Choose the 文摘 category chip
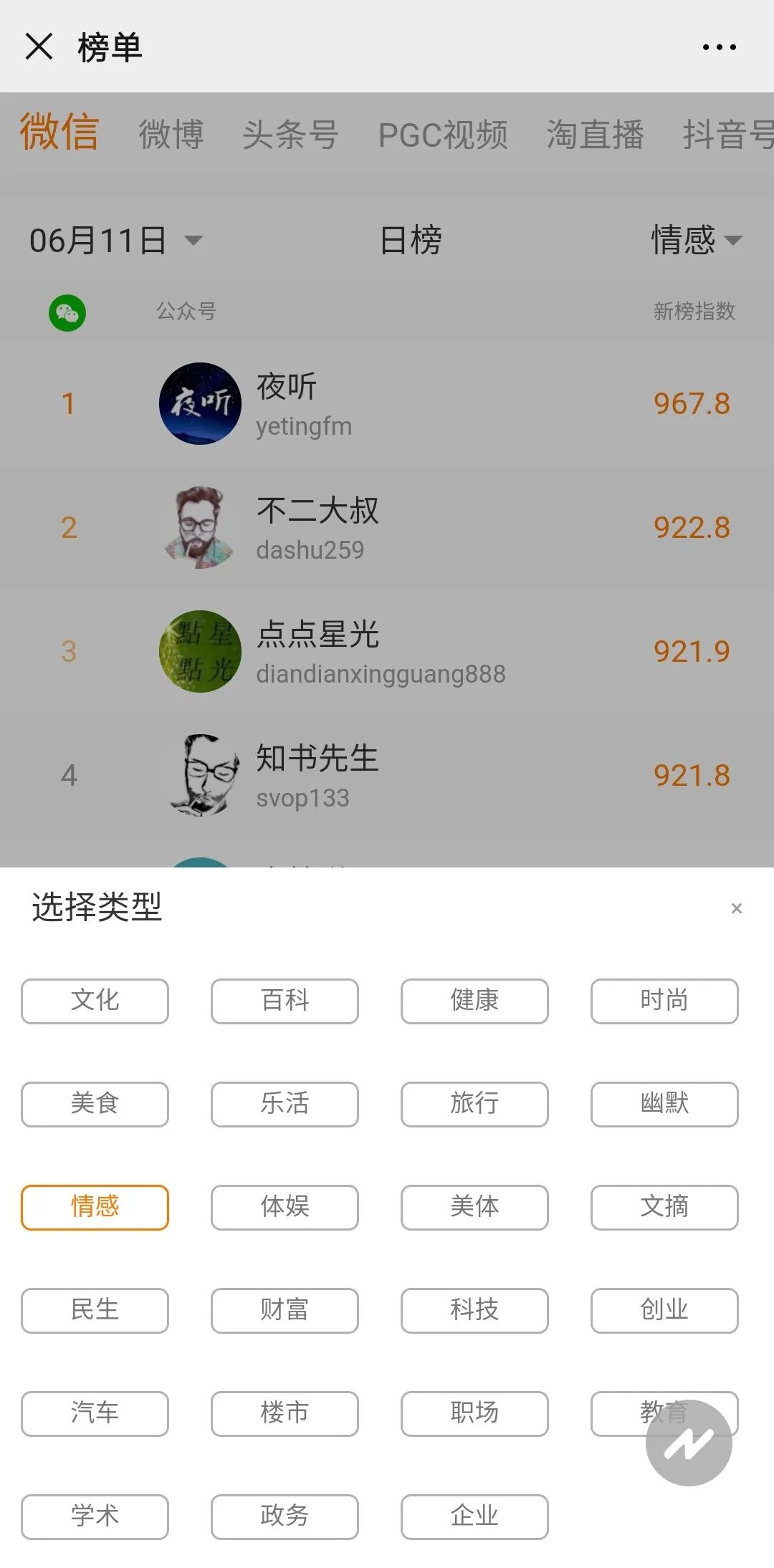The width and height of the screenshot is (774, 1568). (664, 1207)
